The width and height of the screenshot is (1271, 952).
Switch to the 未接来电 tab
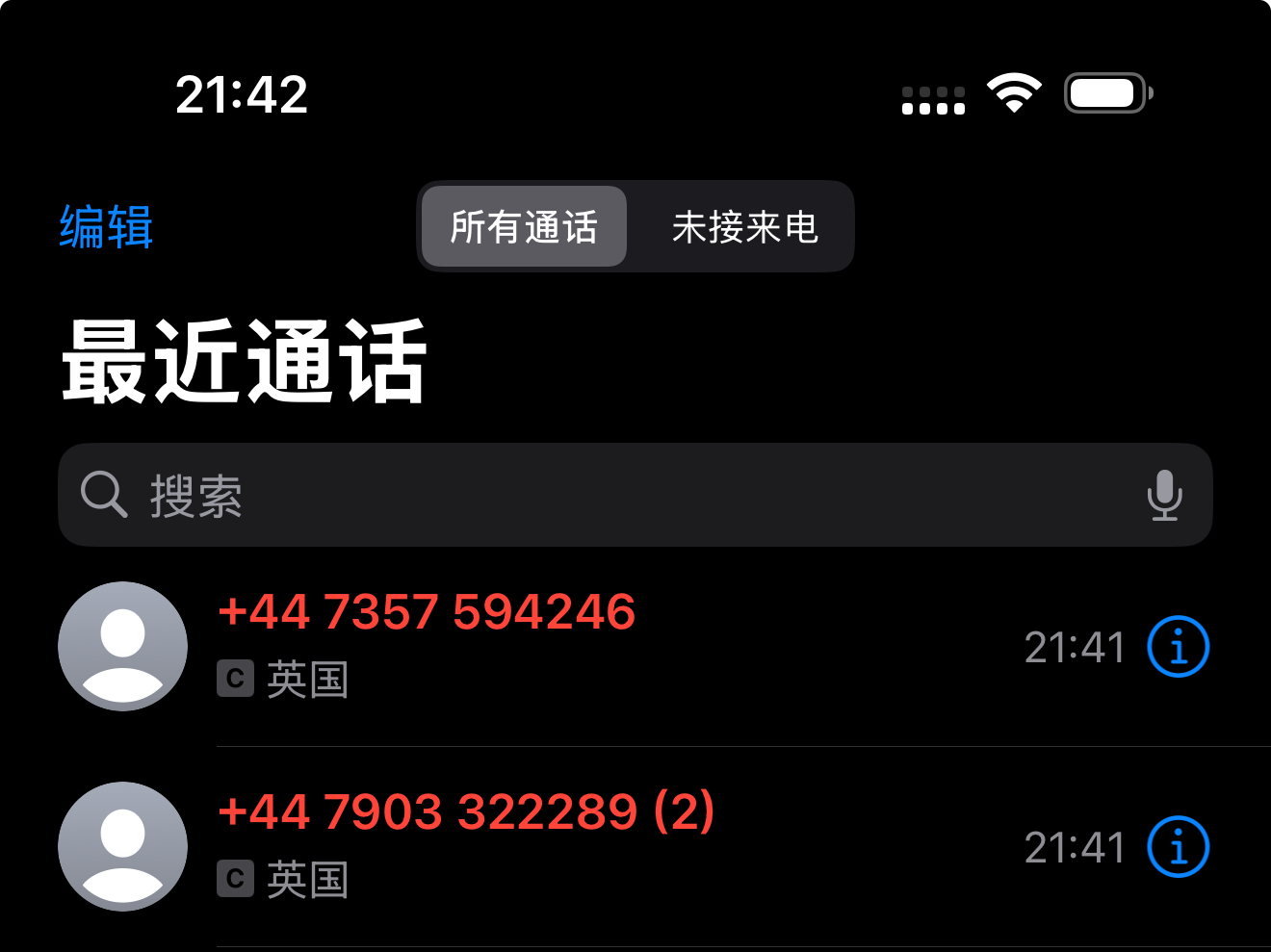pos(744,227)
